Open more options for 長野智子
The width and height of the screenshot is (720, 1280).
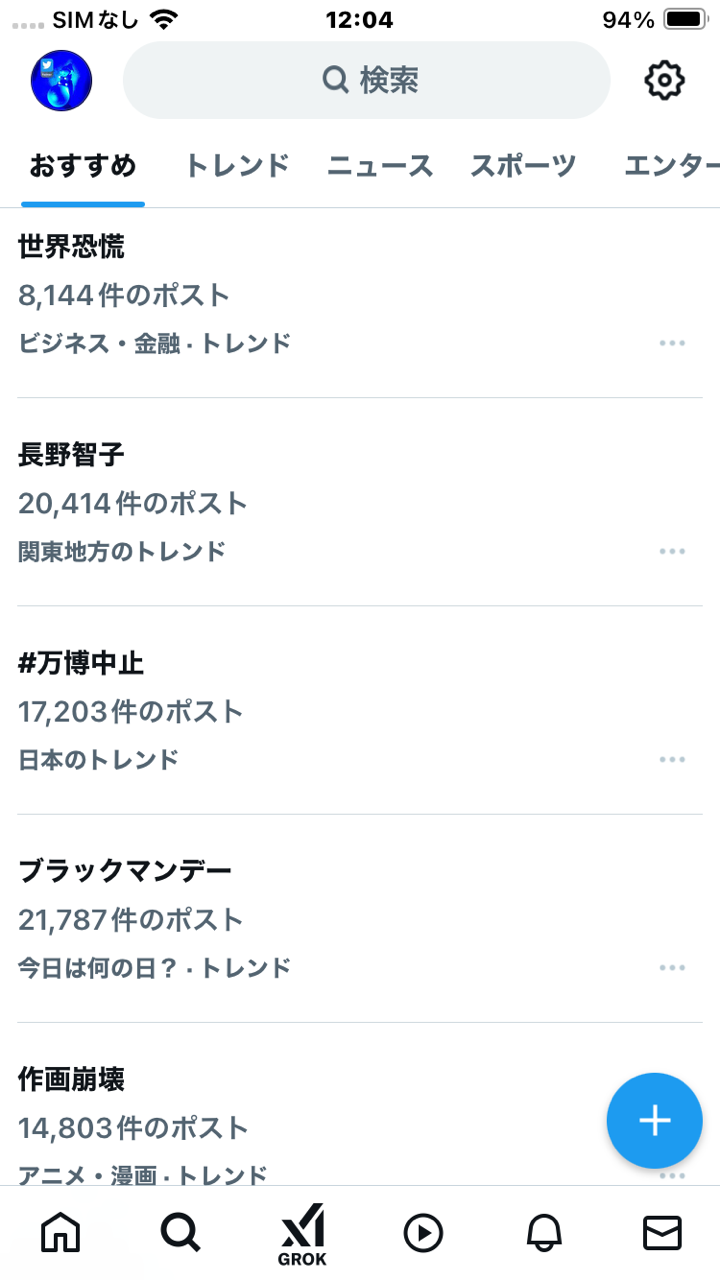pos(672,551)
